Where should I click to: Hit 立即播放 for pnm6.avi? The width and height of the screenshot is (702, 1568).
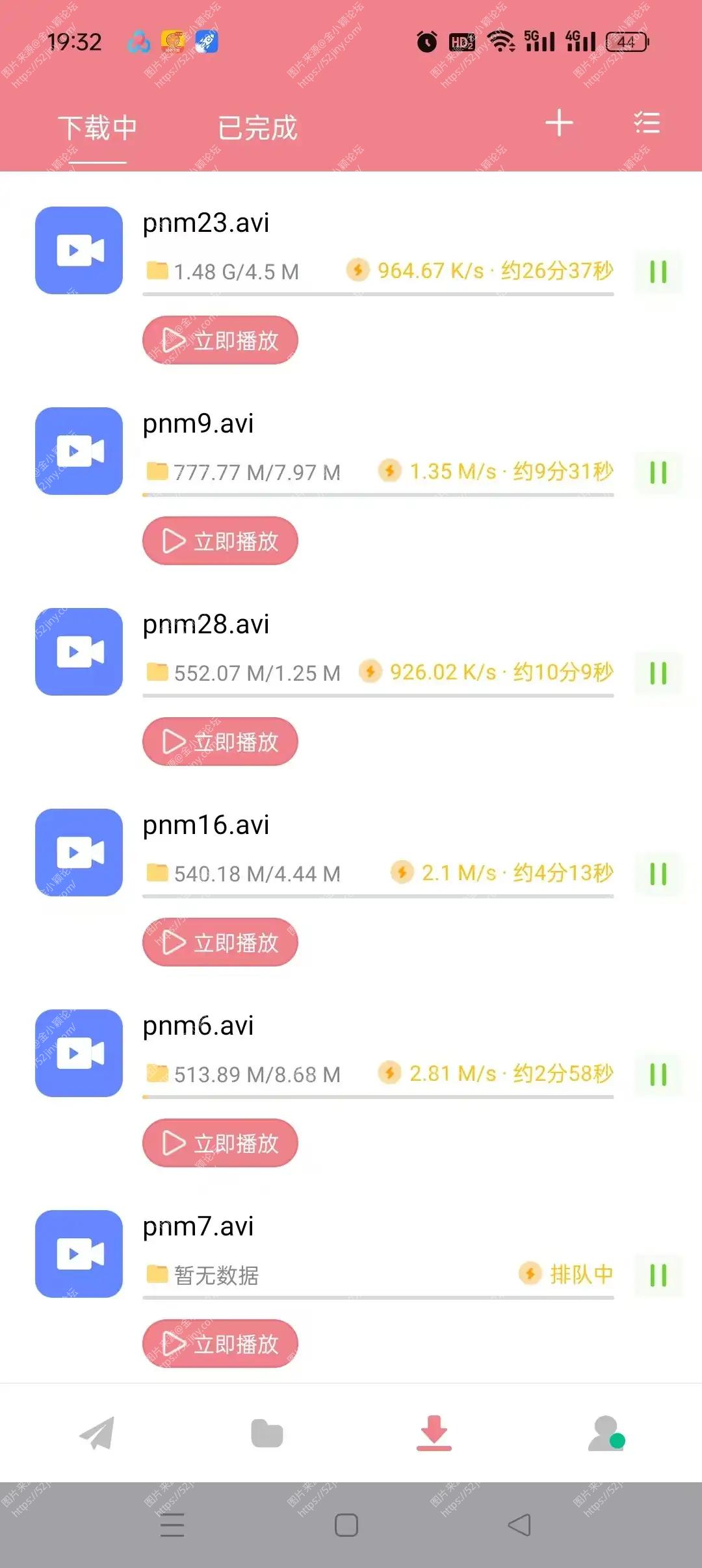[x=220, y=1143]
